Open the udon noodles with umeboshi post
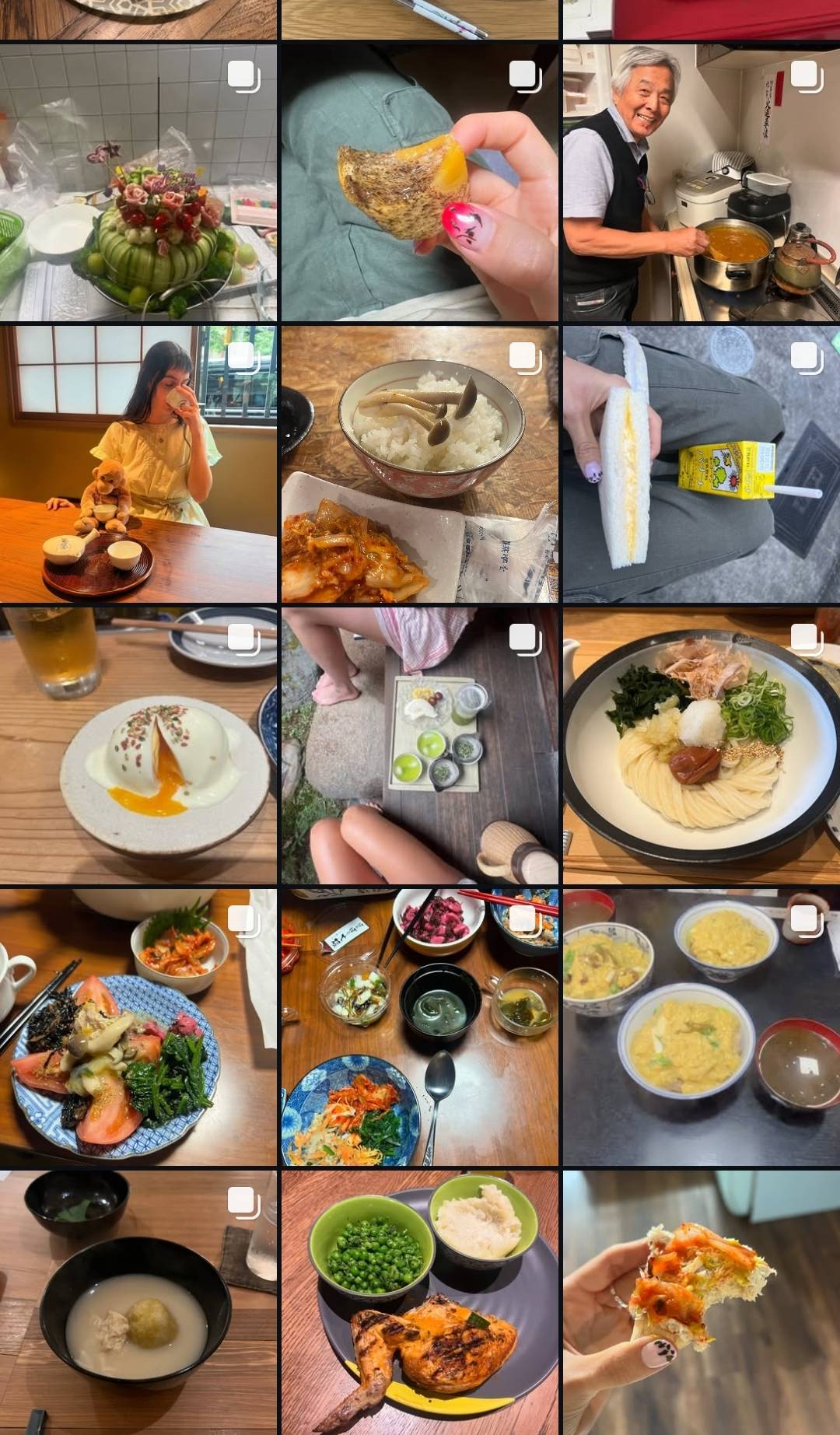Image resolution: width=840 pixels, height=1435 pixels. pyautogui.click(x=701, y=746)
